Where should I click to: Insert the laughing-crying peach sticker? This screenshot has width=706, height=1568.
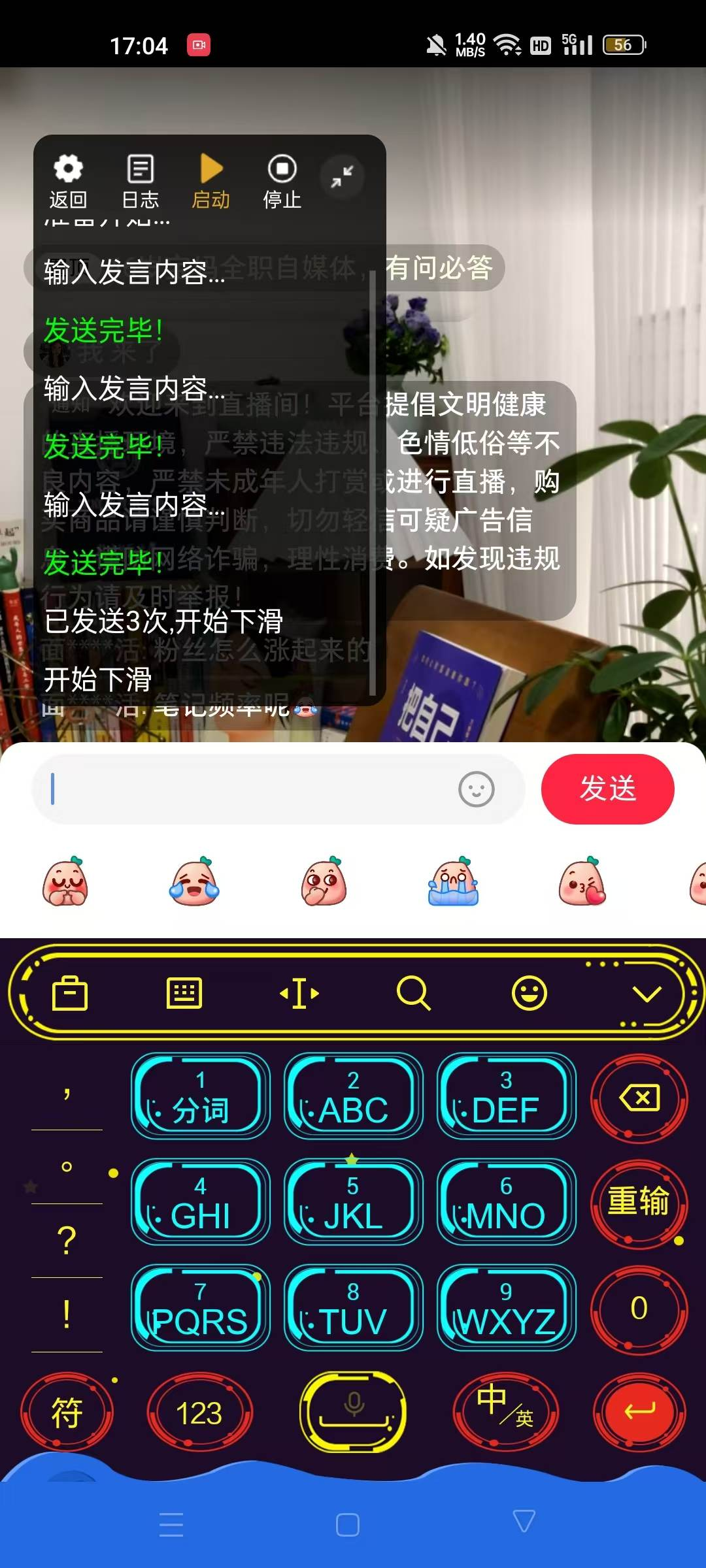click(x=194, y=882)
